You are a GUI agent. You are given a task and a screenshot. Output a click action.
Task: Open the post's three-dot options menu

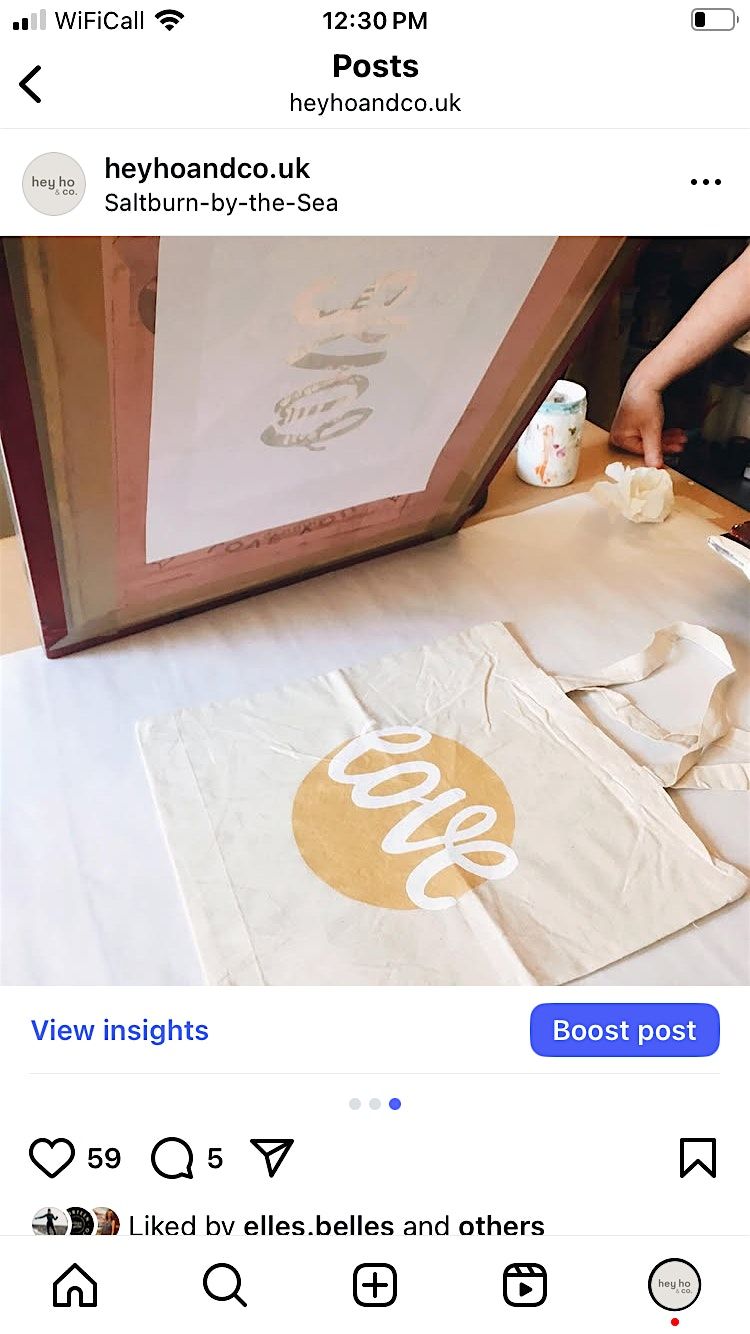[x=705, y=182]
